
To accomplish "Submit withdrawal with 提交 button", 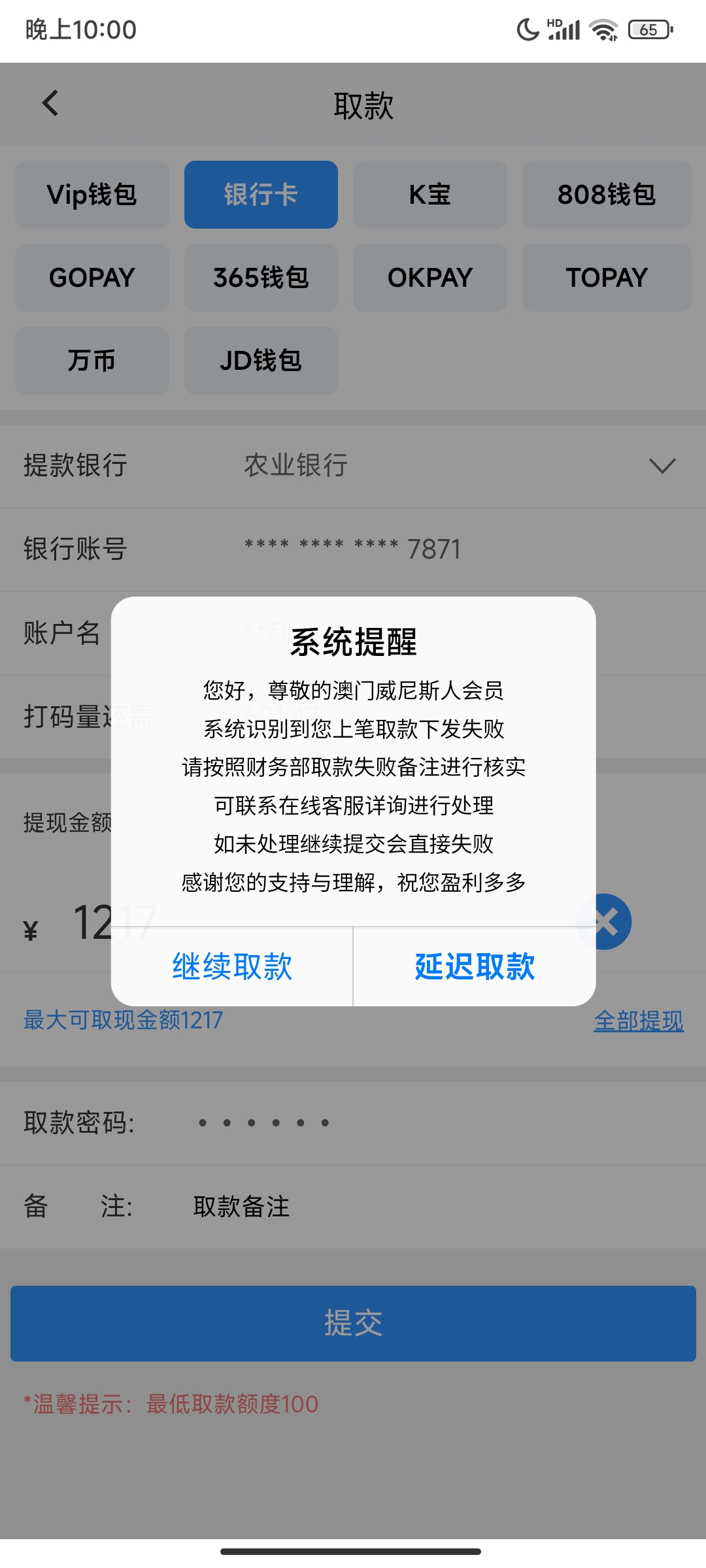I will [x=353, y=1324].
